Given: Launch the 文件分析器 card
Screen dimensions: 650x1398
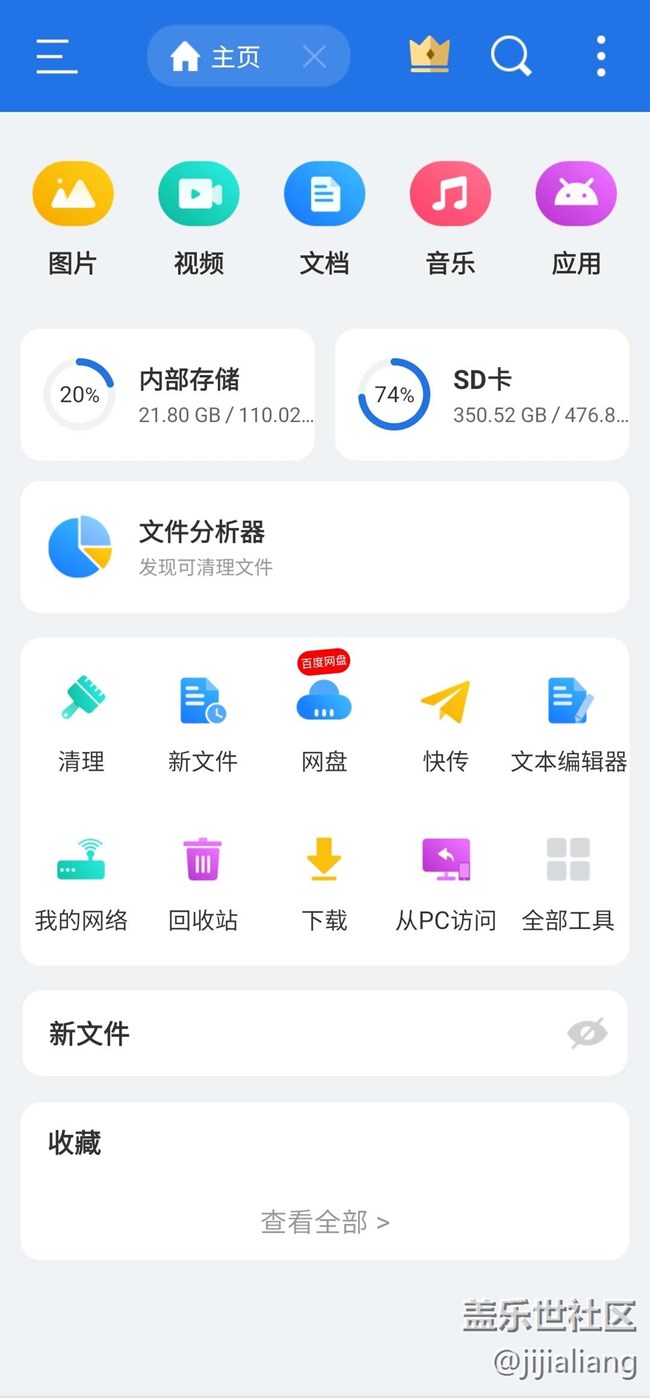Looking at the screenshot, I should click(x=324, y=547).
